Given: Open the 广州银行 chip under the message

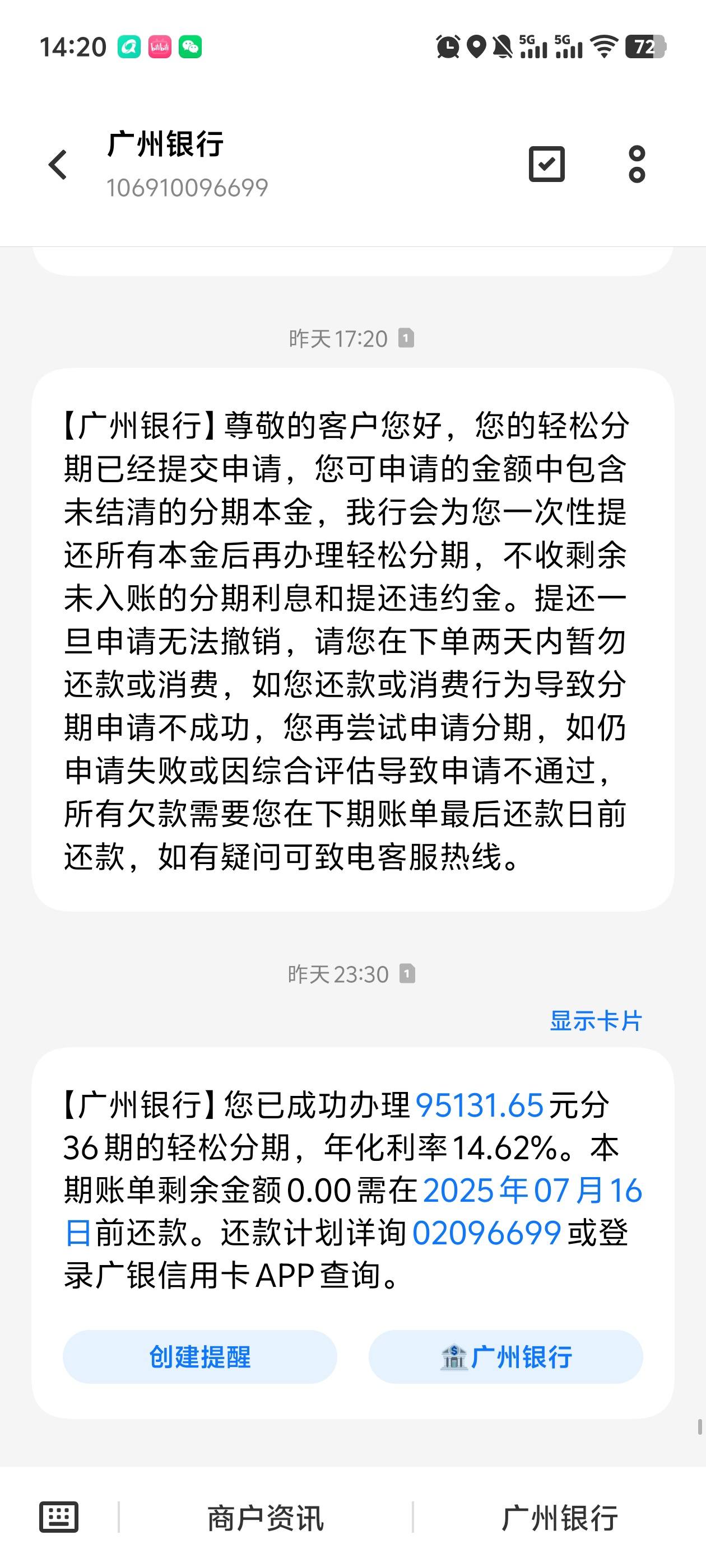Looking at the screenshot, I should click(x=505, y=1357).
